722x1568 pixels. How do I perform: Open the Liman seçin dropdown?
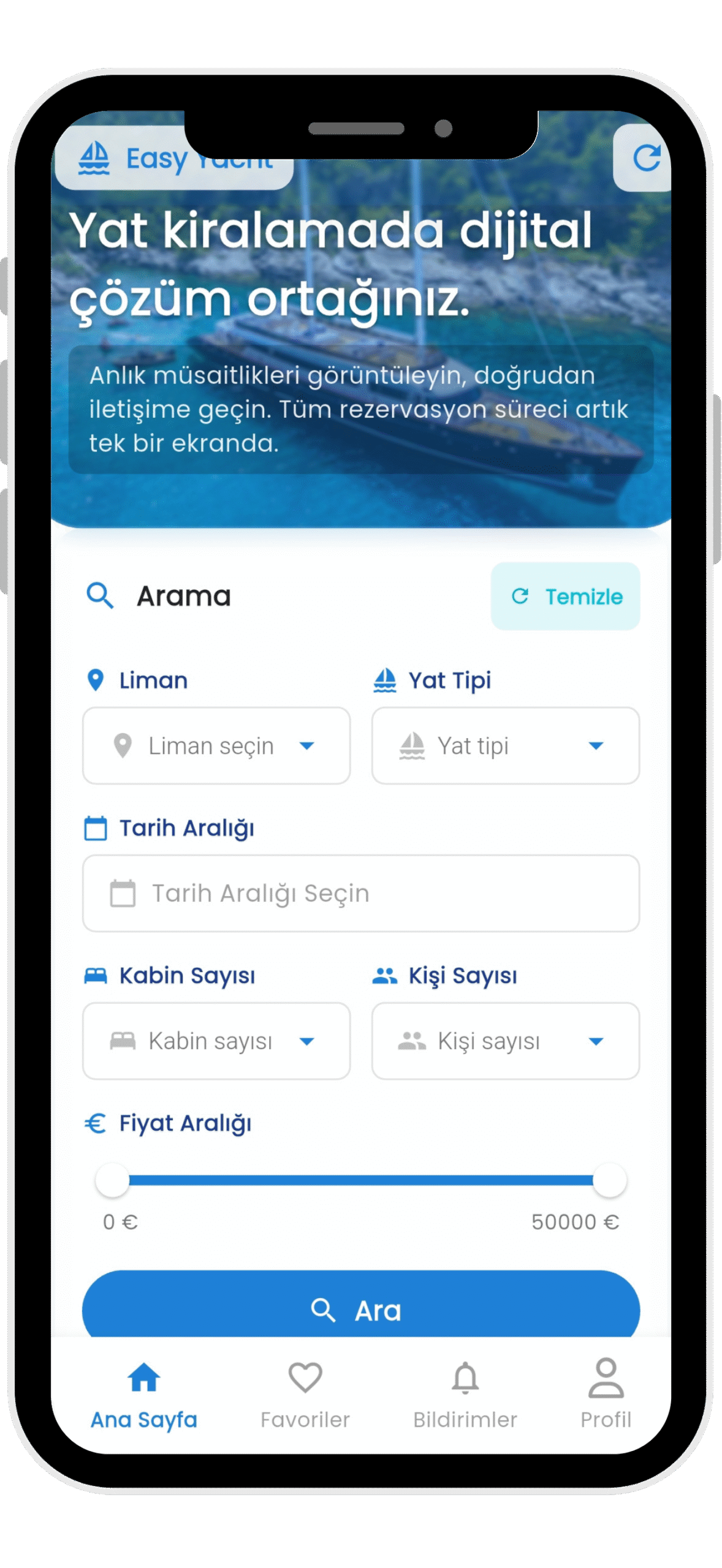point(216,745)
